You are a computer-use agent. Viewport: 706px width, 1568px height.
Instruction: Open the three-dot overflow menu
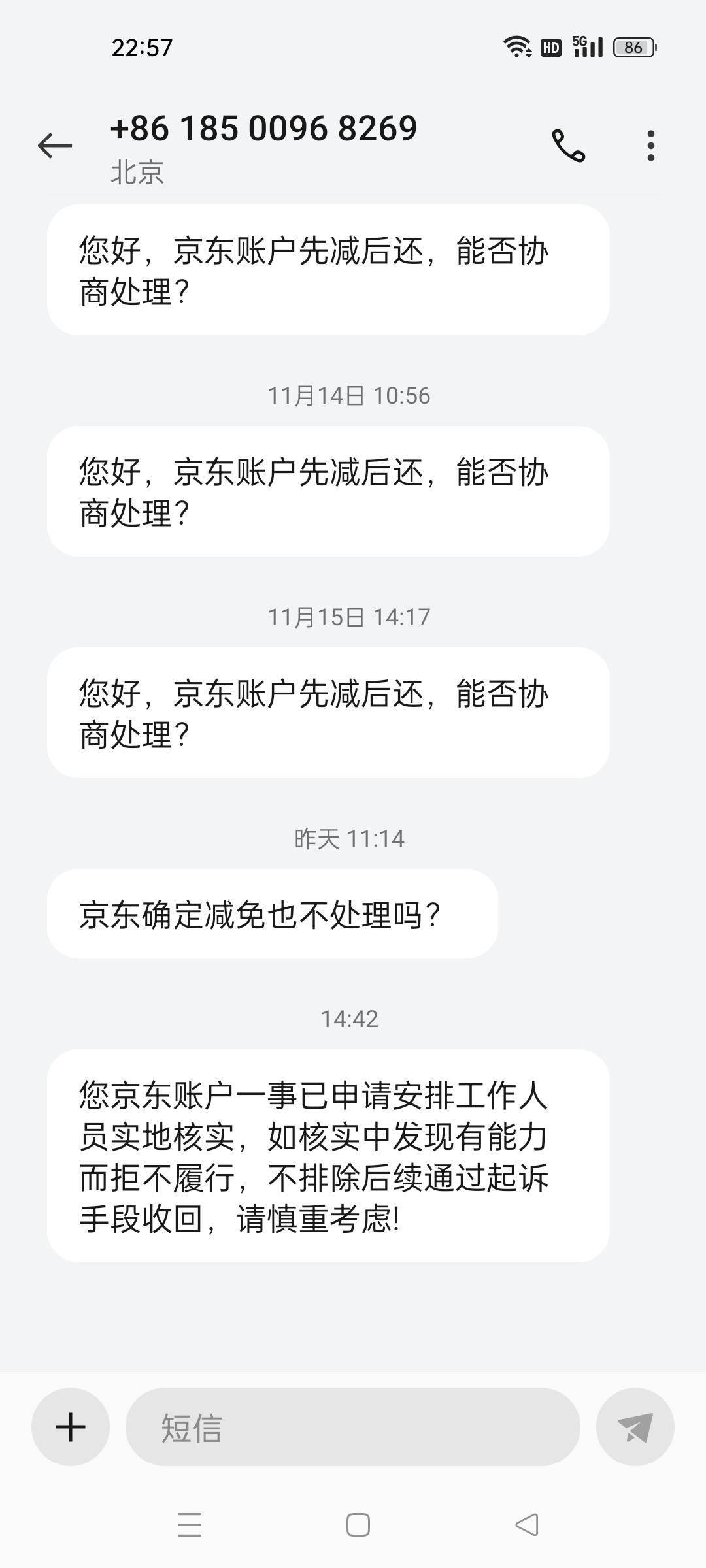(650, 145)
